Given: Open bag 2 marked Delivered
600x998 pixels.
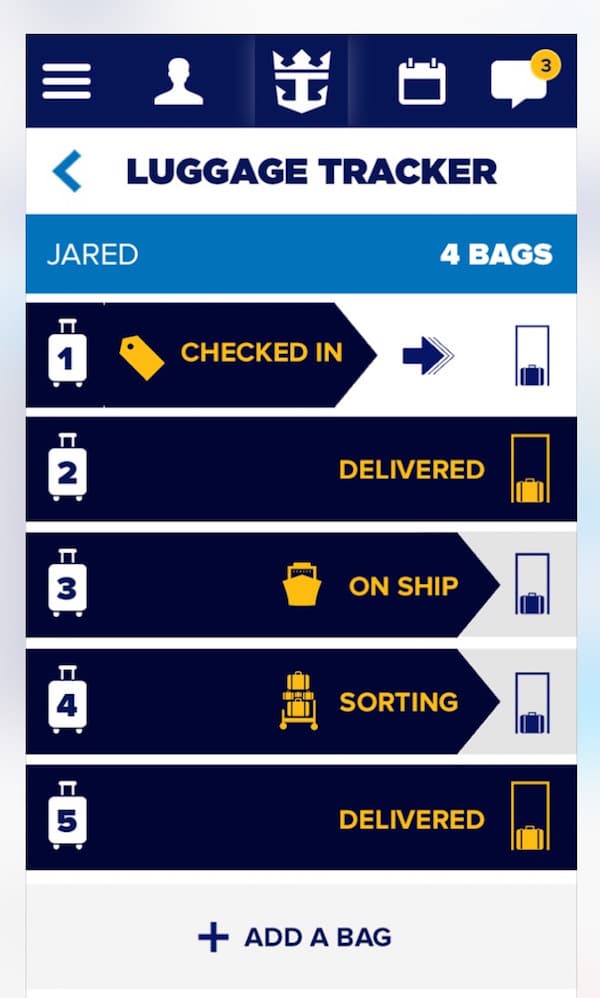Looking at the screenshot, I should click(x=301, y=469).
